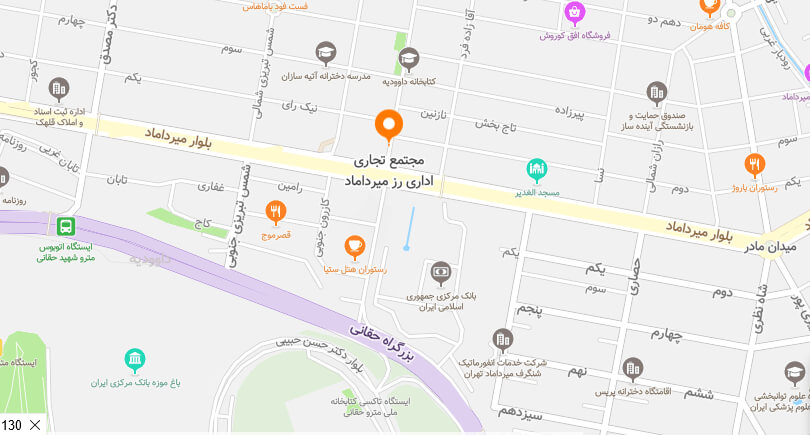
Task: Tap the شرکت خدمات انفورماتیک marker
Action: [503, 340]
